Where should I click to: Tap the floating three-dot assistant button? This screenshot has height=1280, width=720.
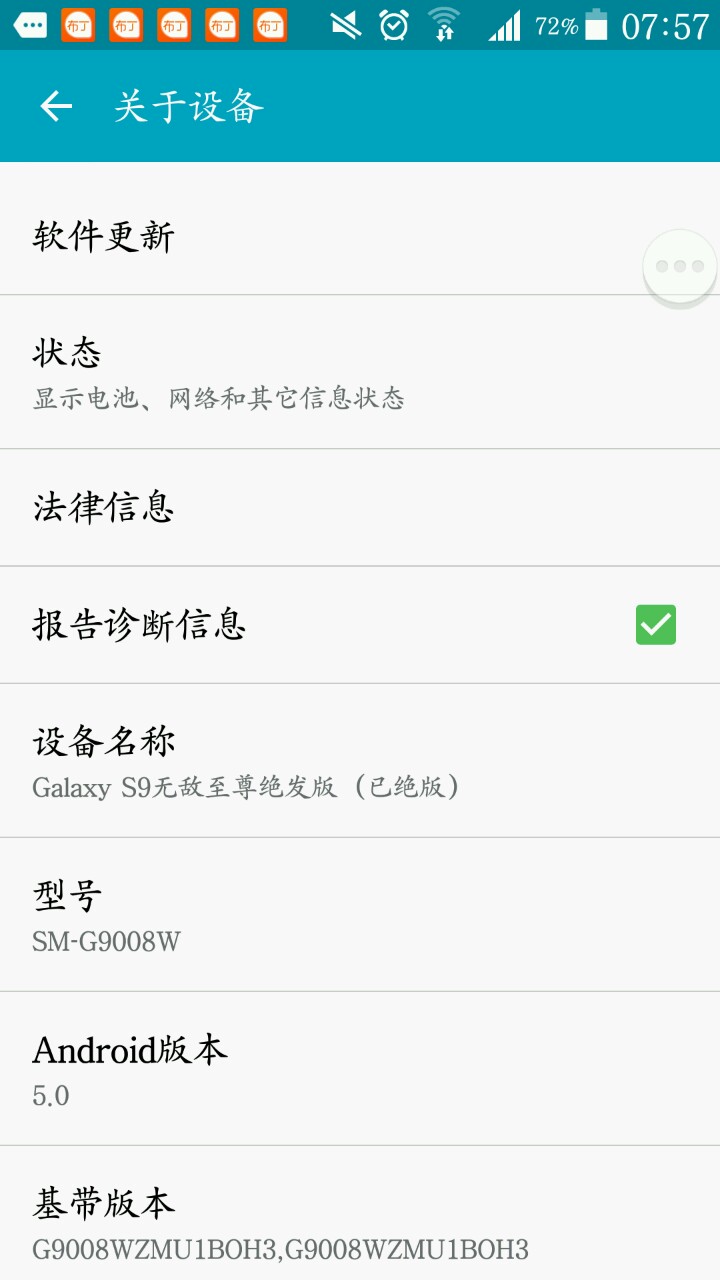click(680, 266)
